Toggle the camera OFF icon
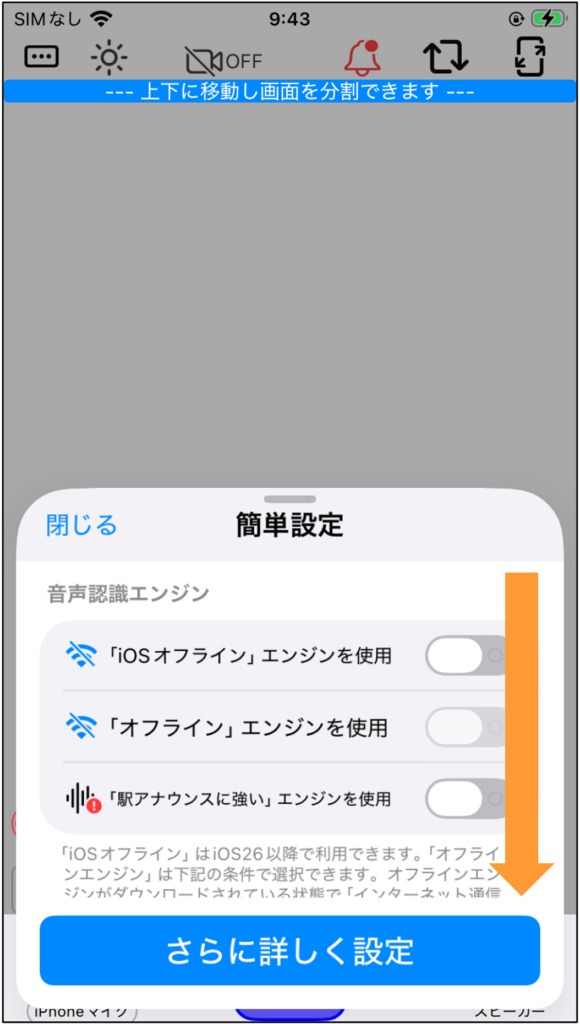 (223, 61)
